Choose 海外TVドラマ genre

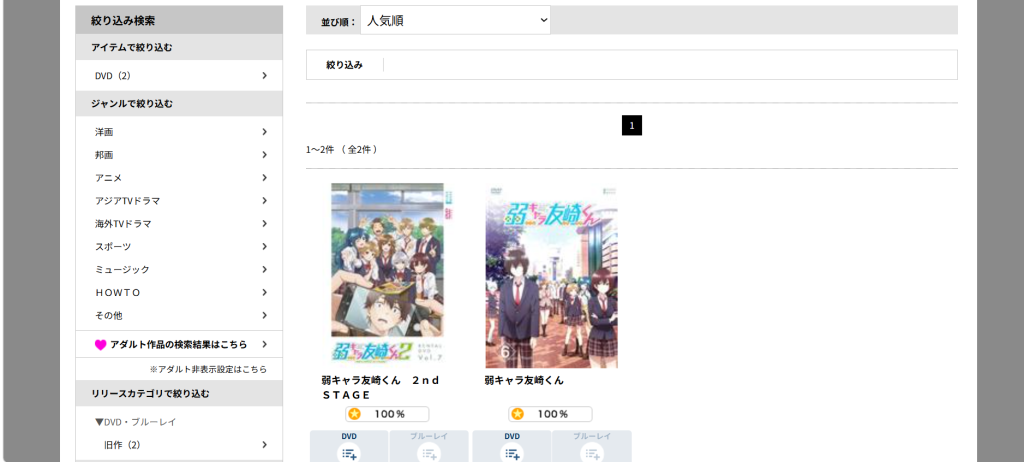(x=180, y=223)
